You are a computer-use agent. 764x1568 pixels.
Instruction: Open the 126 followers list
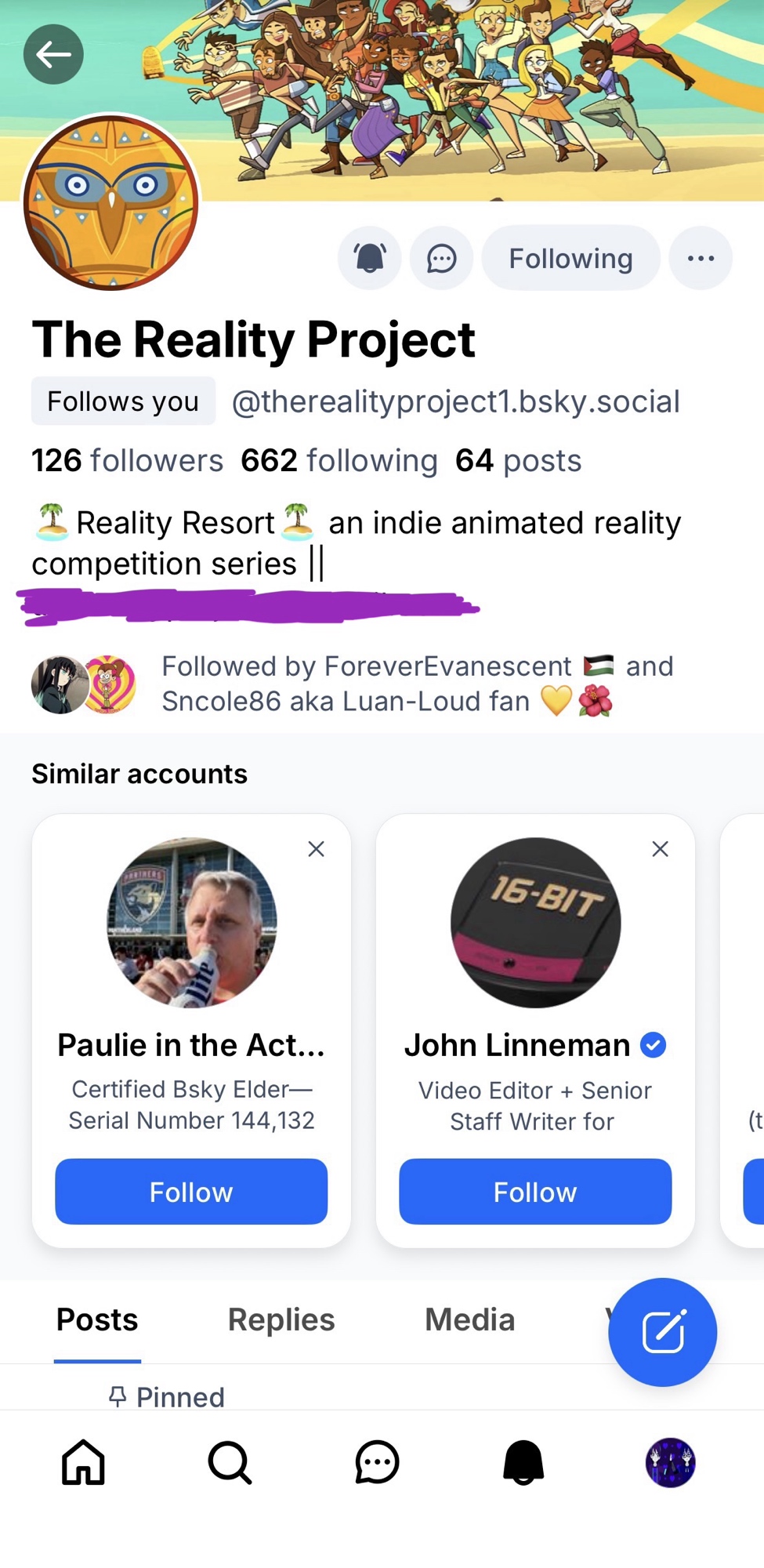coord(127,460)
